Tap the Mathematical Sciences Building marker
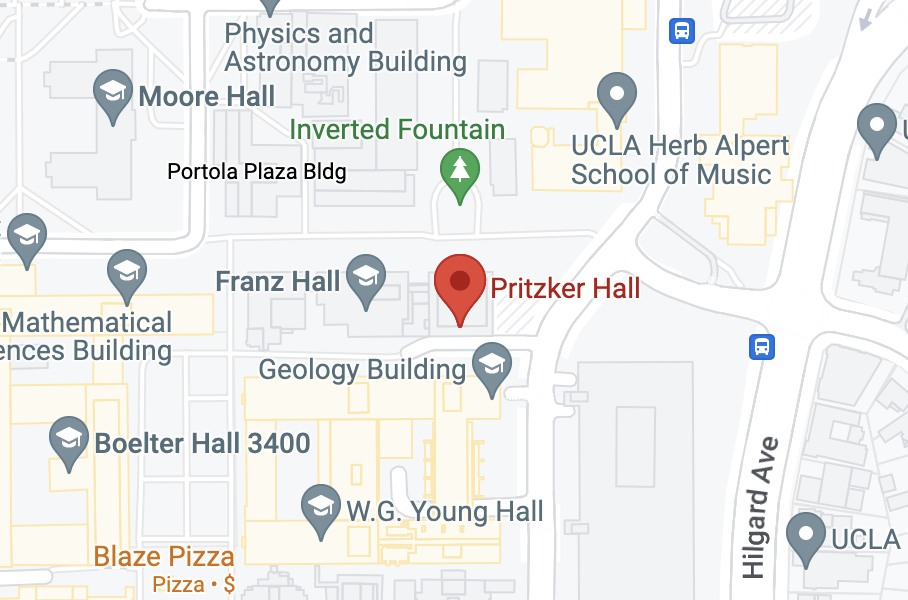Image resolution: width=908 pixels, height=600 pixels. [127, 272]
